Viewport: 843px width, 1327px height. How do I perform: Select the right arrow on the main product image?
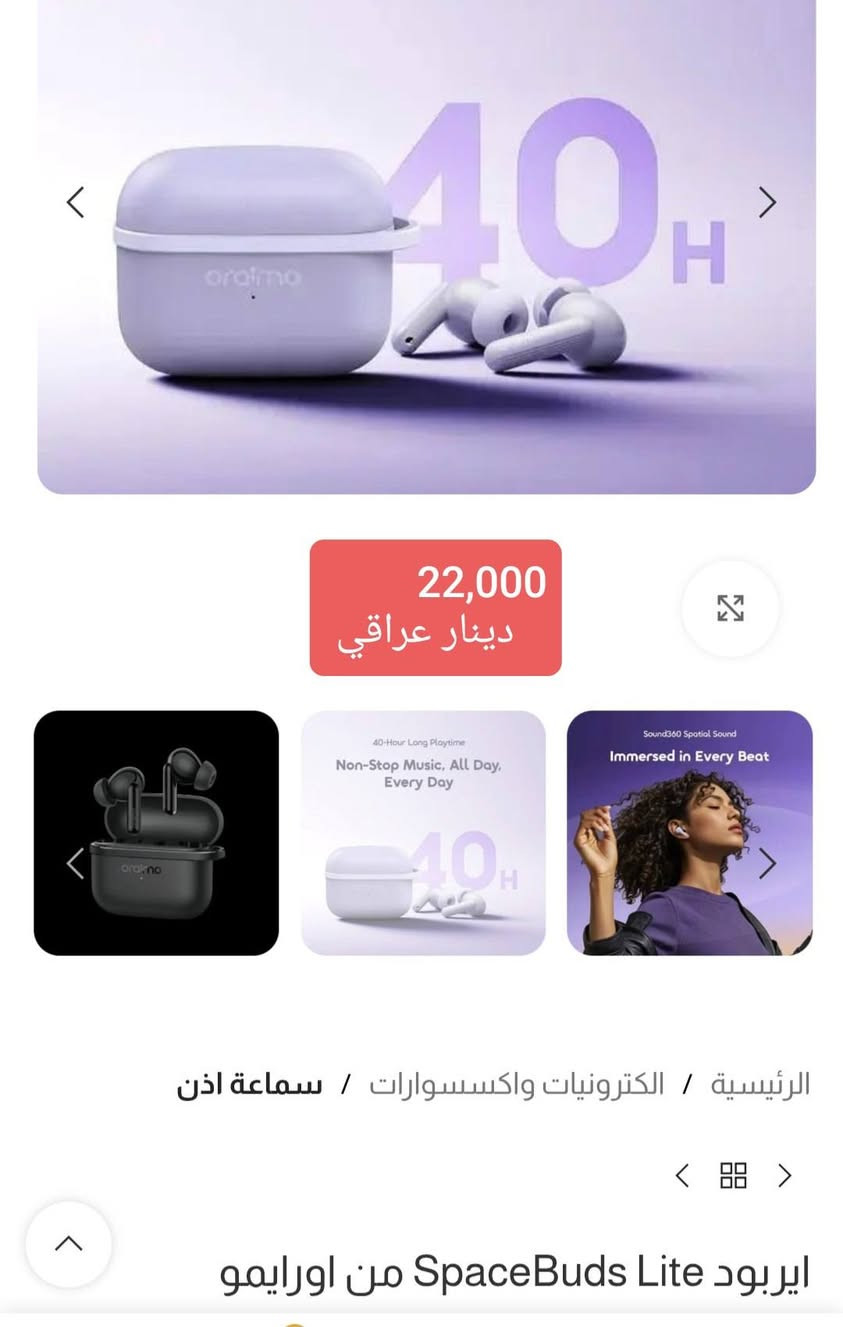[x=768, y=202]
